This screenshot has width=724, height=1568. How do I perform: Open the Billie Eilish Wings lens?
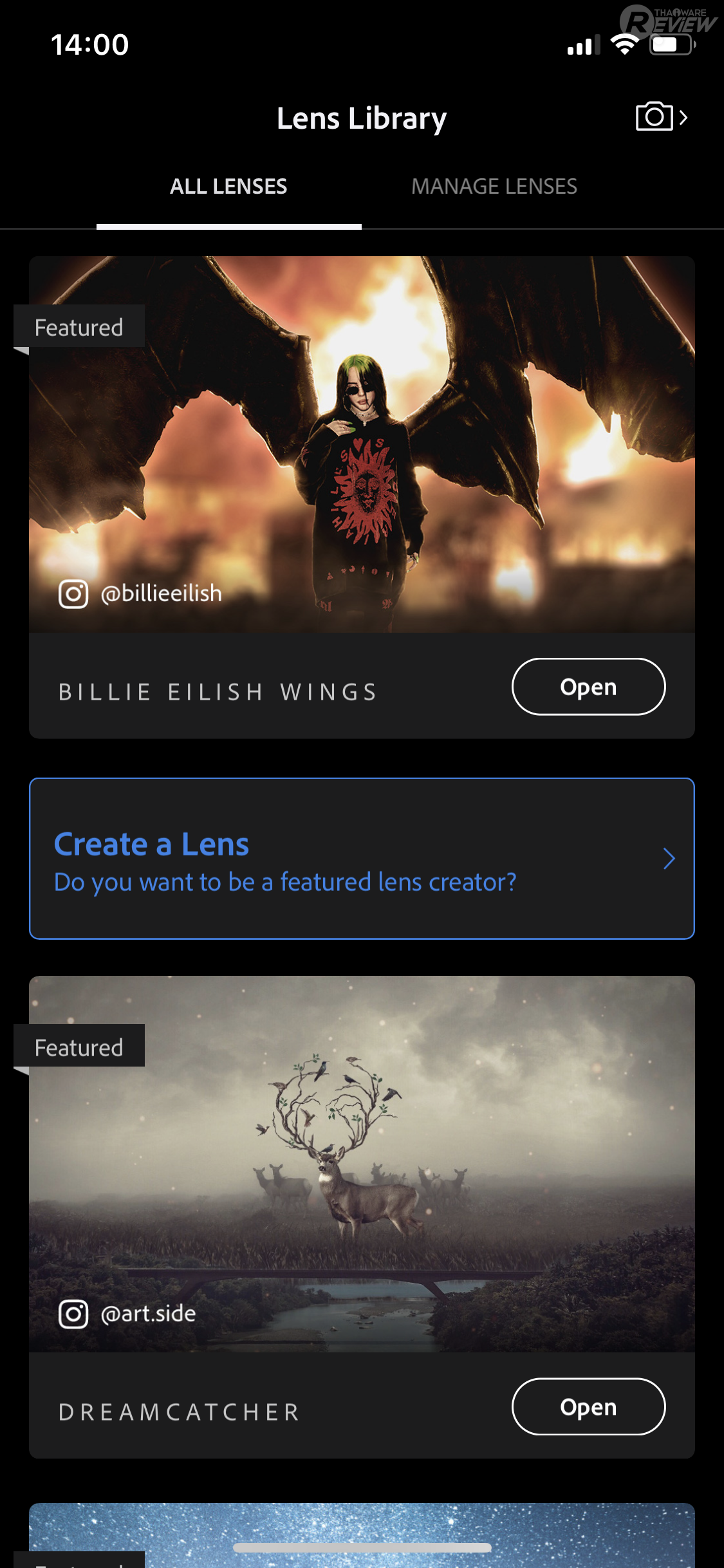pyautogui.click(x=588, y=687)
